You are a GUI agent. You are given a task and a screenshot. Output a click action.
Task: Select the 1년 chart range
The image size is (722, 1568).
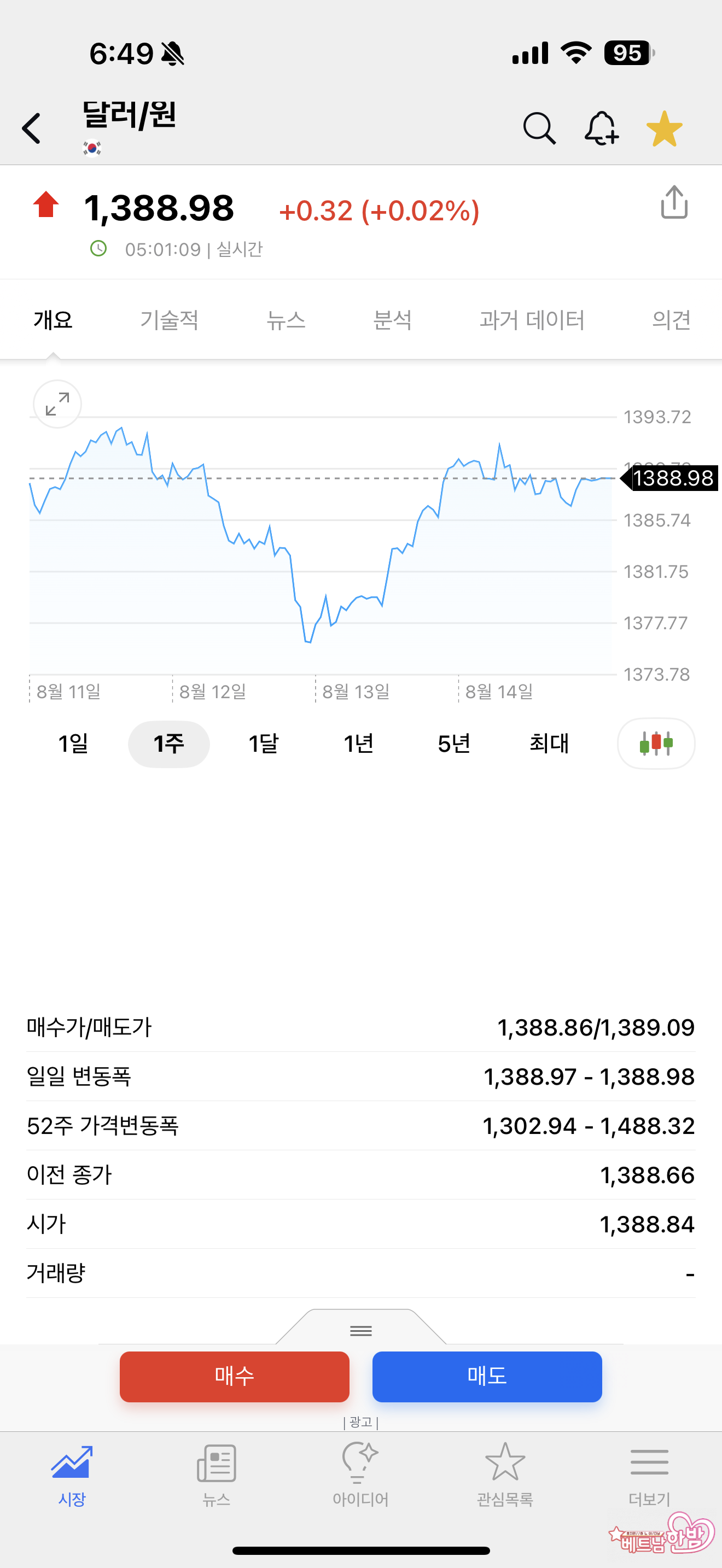(359, 743)
